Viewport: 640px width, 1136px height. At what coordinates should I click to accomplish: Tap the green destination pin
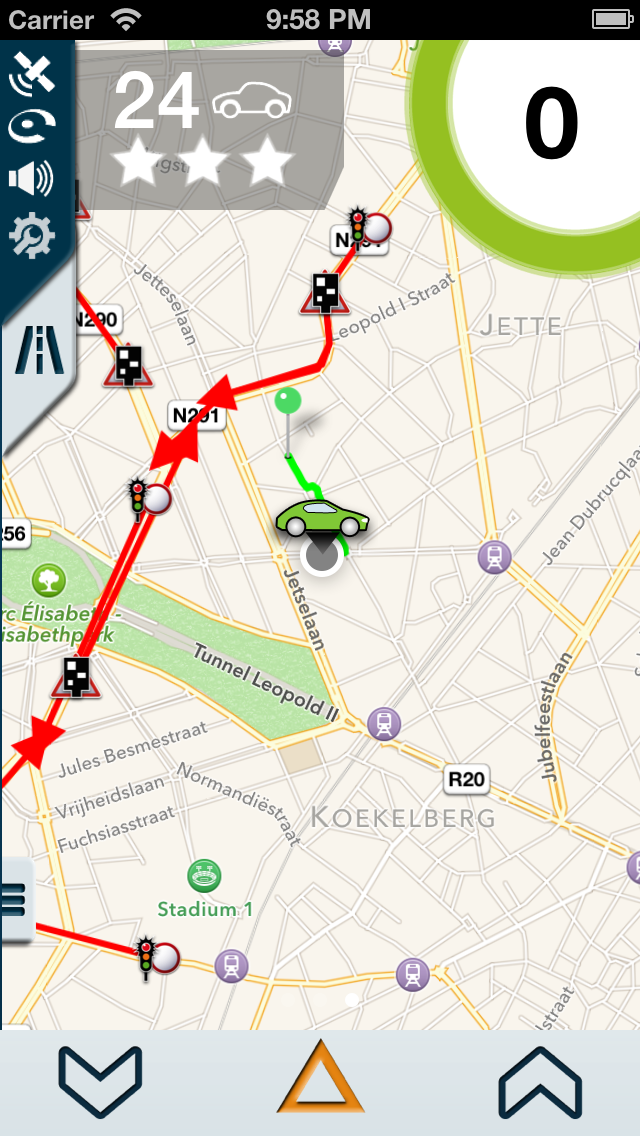tap(288, 402)
